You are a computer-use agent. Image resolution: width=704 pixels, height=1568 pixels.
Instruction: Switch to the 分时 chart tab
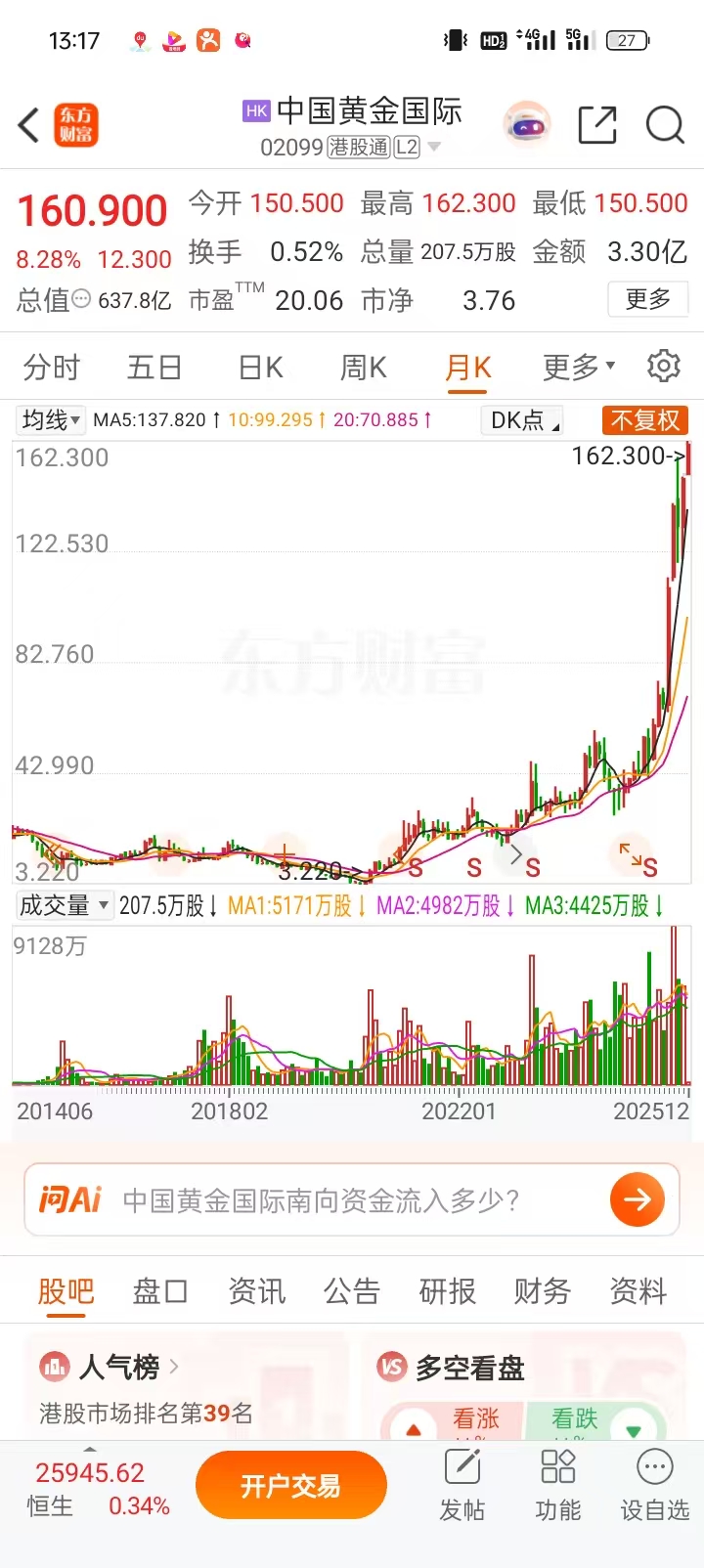point(51,368)
